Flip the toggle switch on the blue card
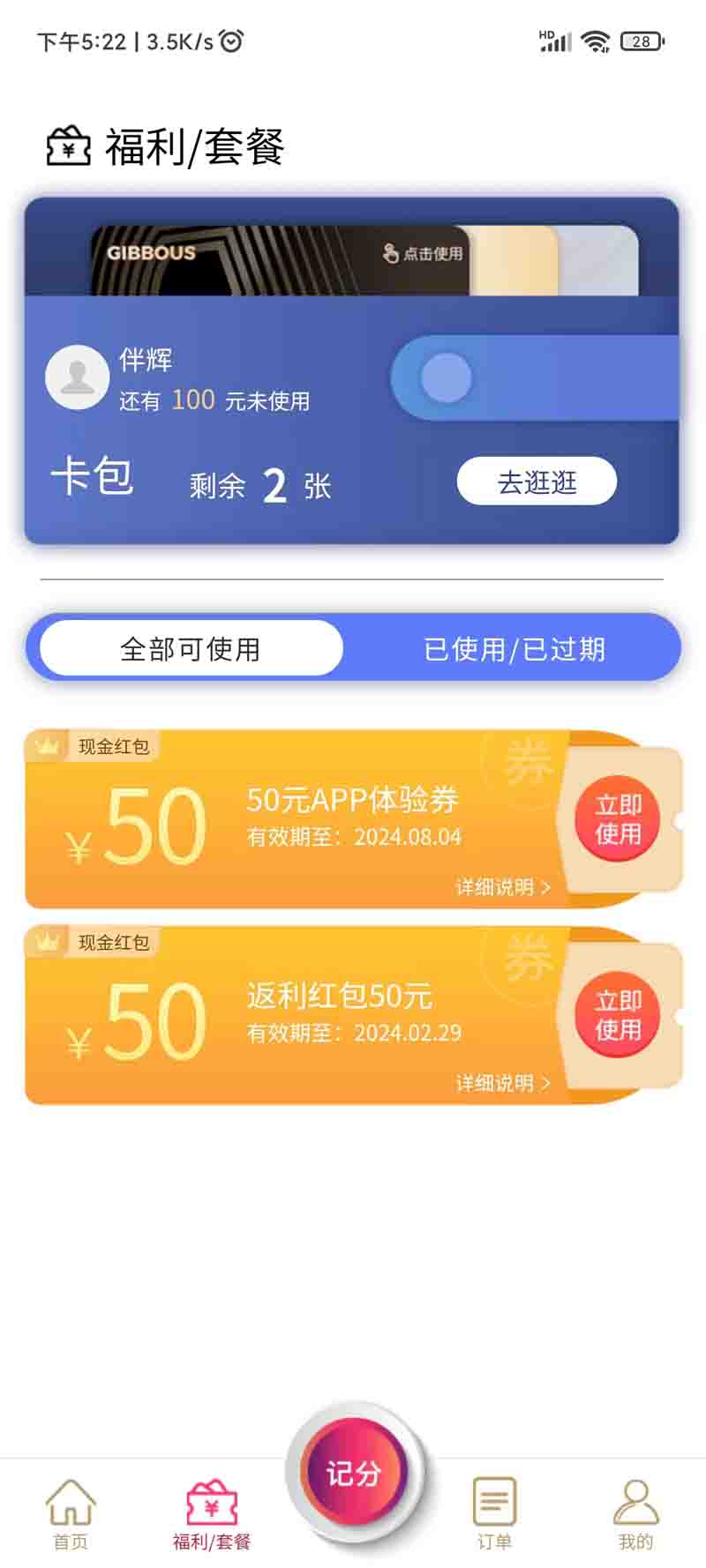The width and height of the screenshot is (706, 1568). pyautogui.click(x=447, y=377)
